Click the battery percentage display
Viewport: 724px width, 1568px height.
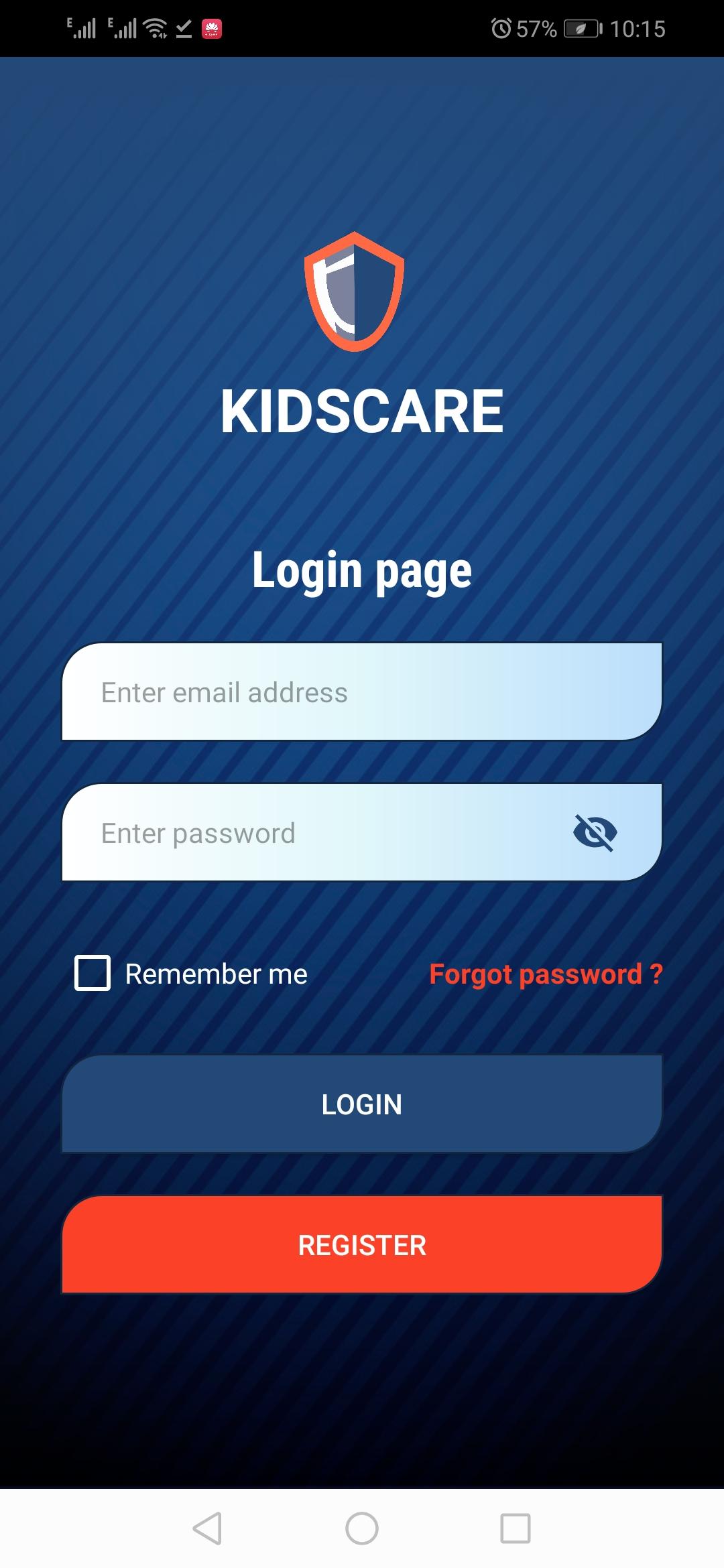[536, 28]
